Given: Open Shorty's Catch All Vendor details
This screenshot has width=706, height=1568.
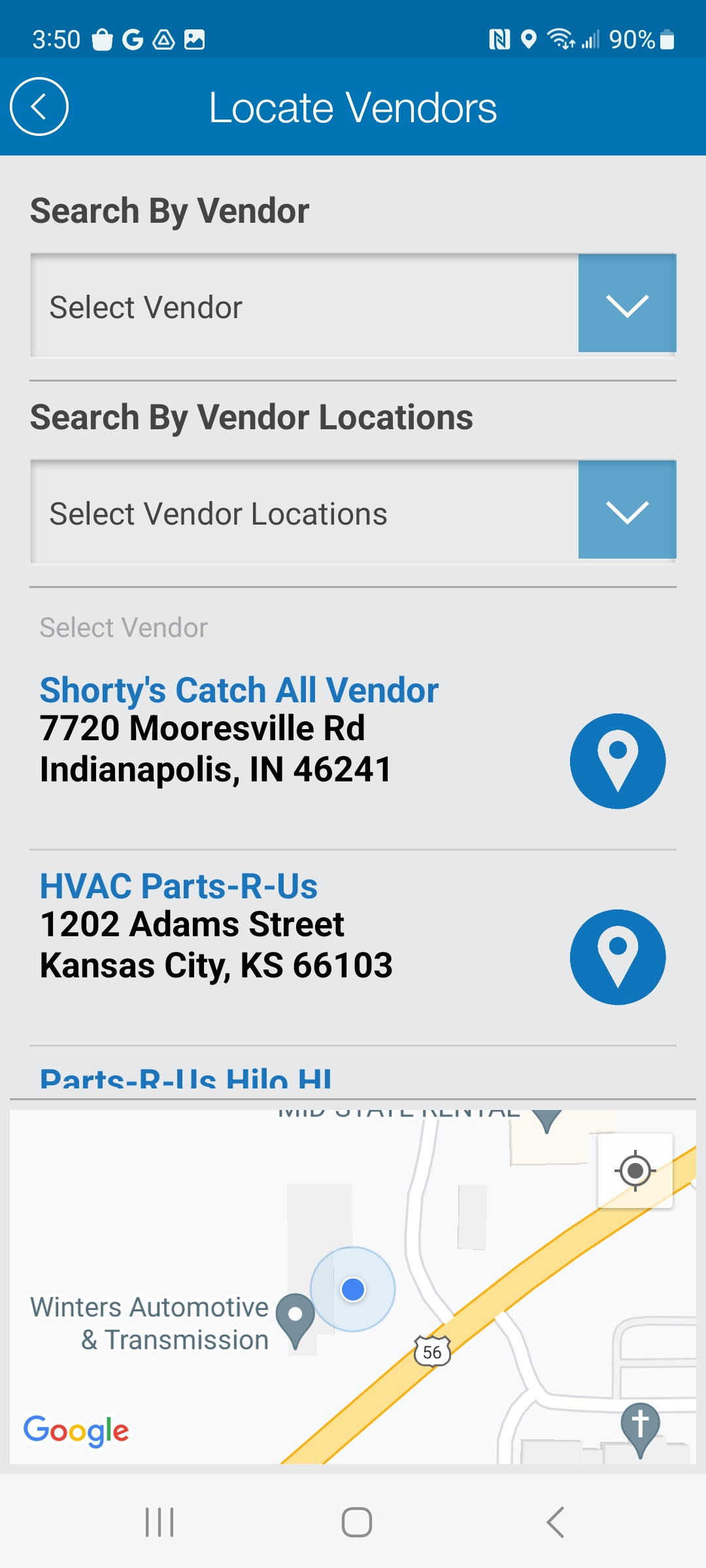Looking at the screenshot, I should [239, 691].
